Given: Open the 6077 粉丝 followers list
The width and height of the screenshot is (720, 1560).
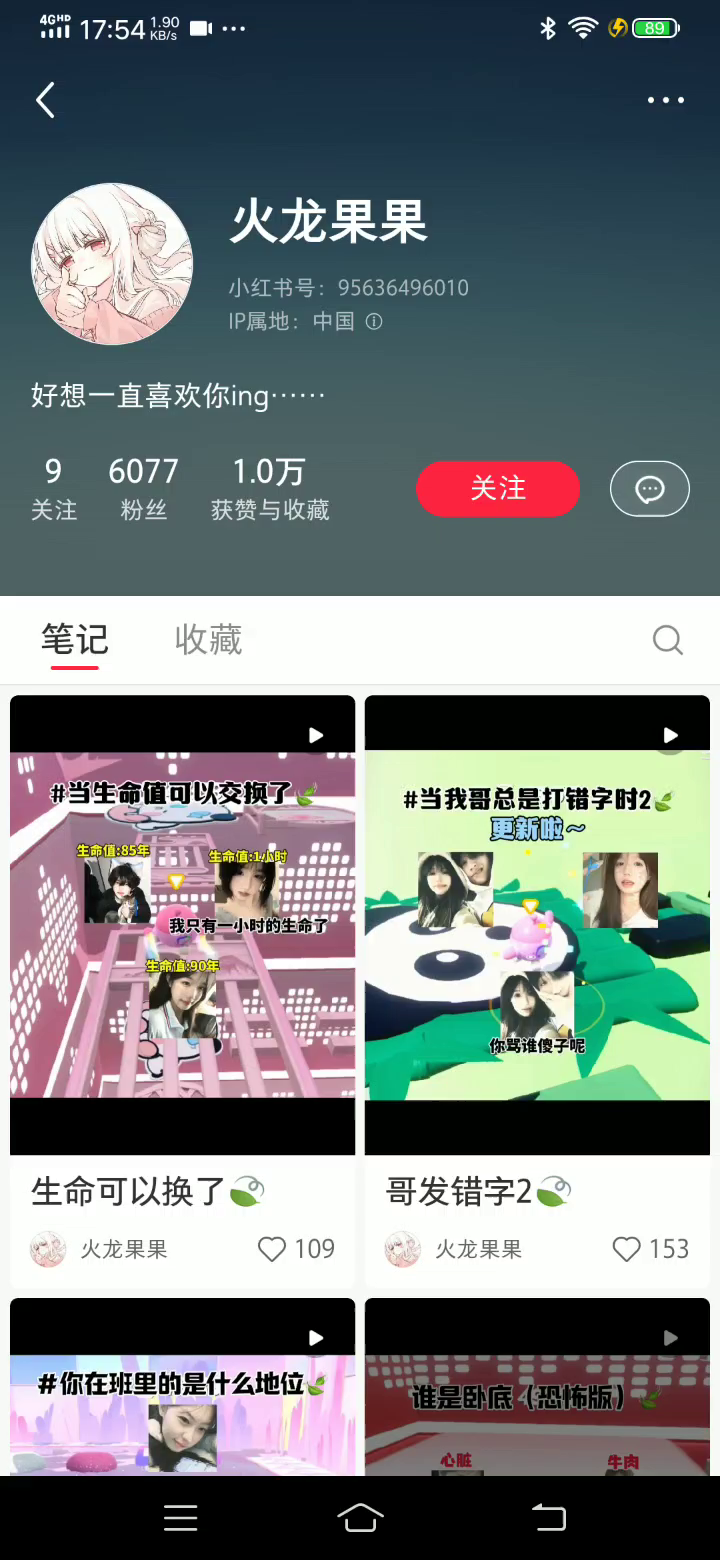Looking at the screenshot, I should coord(143,488).
